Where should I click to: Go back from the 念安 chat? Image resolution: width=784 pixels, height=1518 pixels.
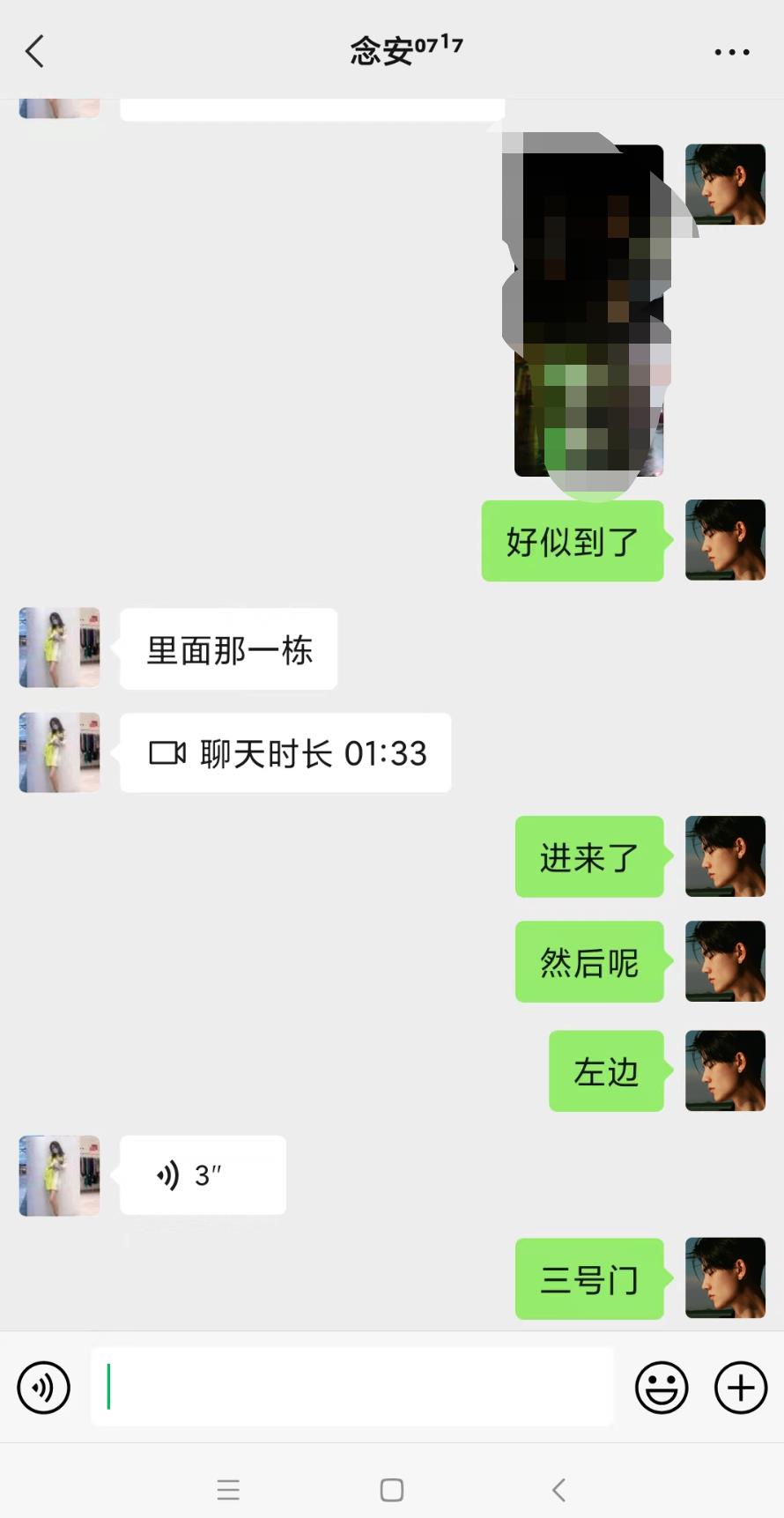[x=35, y=52]
